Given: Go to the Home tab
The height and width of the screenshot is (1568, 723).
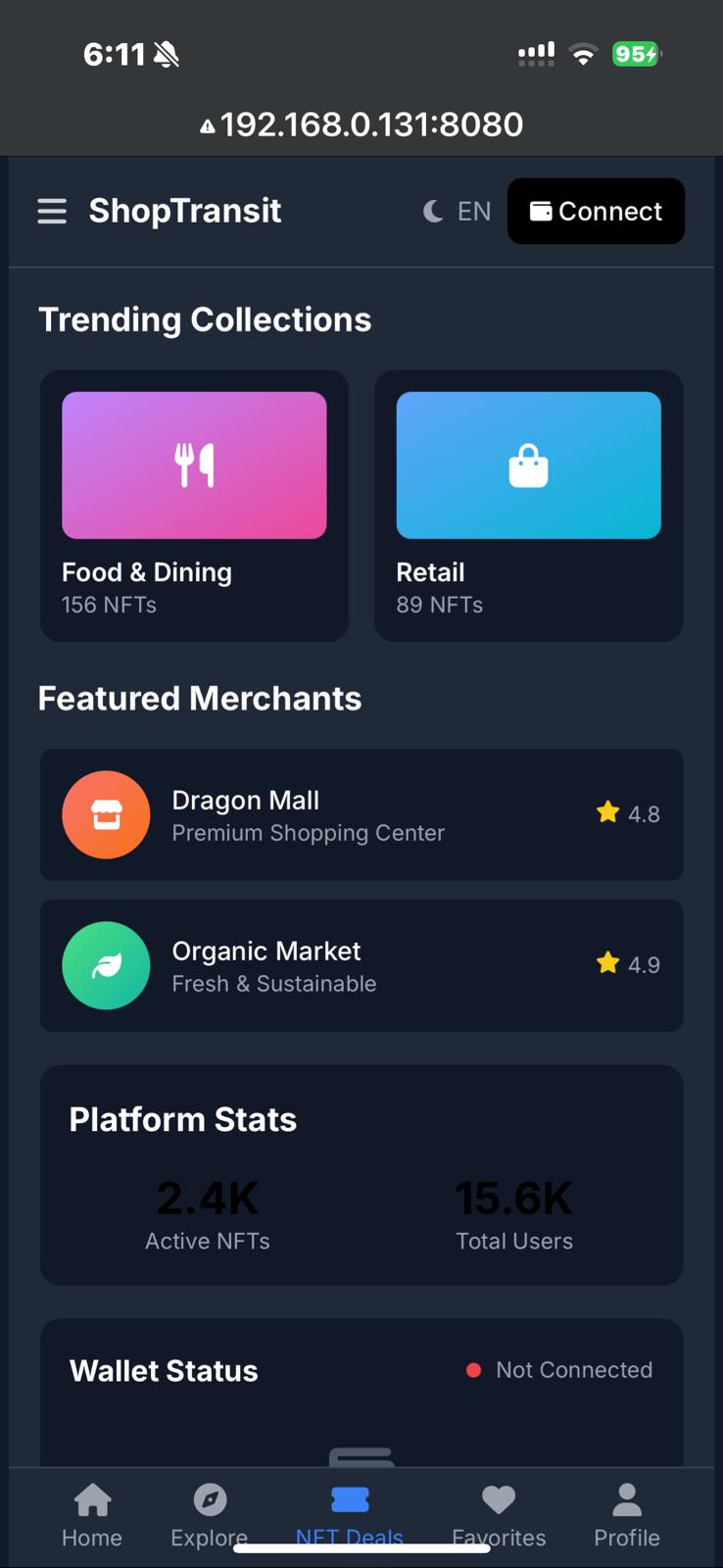Looking at the screenshot, I should [92, 1514].
